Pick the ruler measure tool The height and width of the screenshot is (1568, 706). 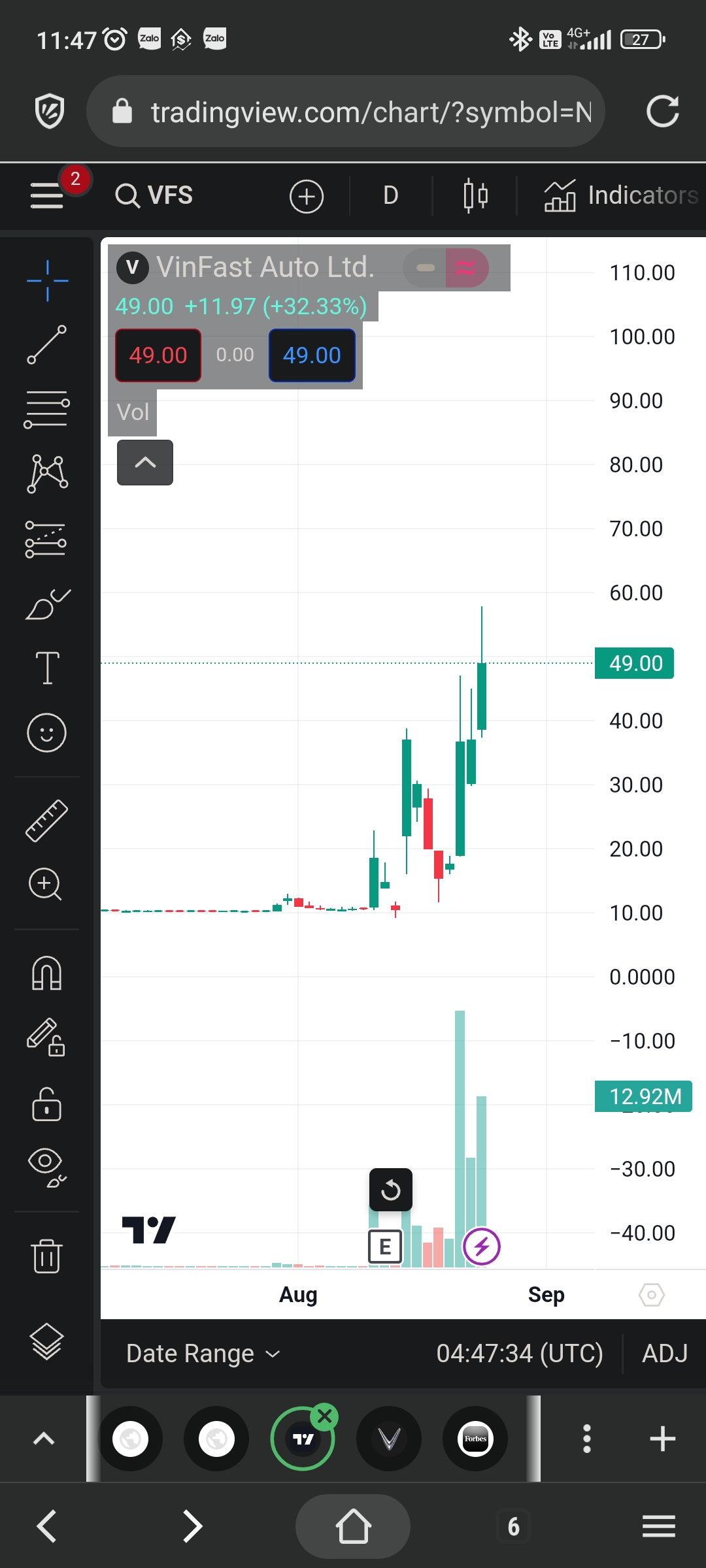pyautogui.click(x=47, y=820)
